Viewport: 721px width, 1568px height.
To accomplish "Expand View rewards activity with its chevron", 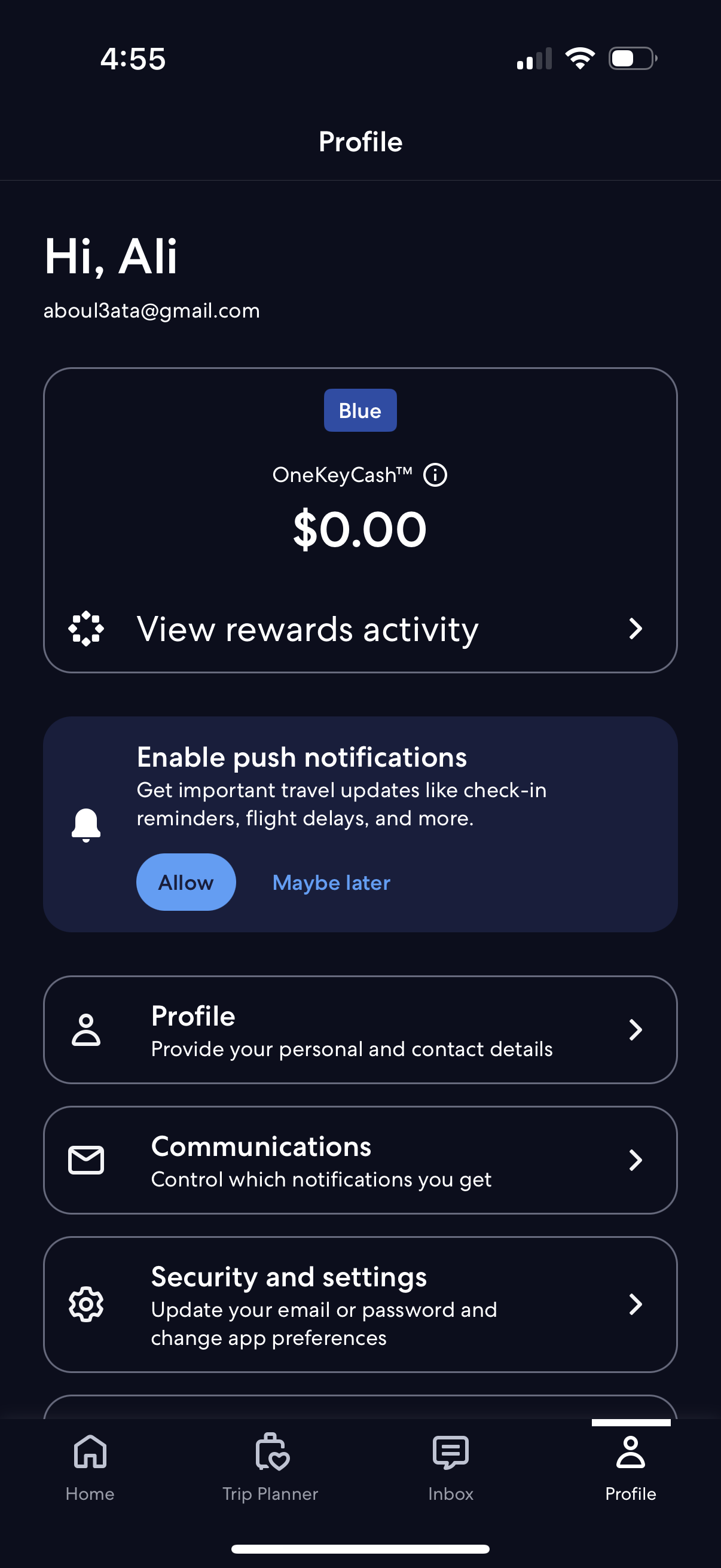I will tap(637, 629).
